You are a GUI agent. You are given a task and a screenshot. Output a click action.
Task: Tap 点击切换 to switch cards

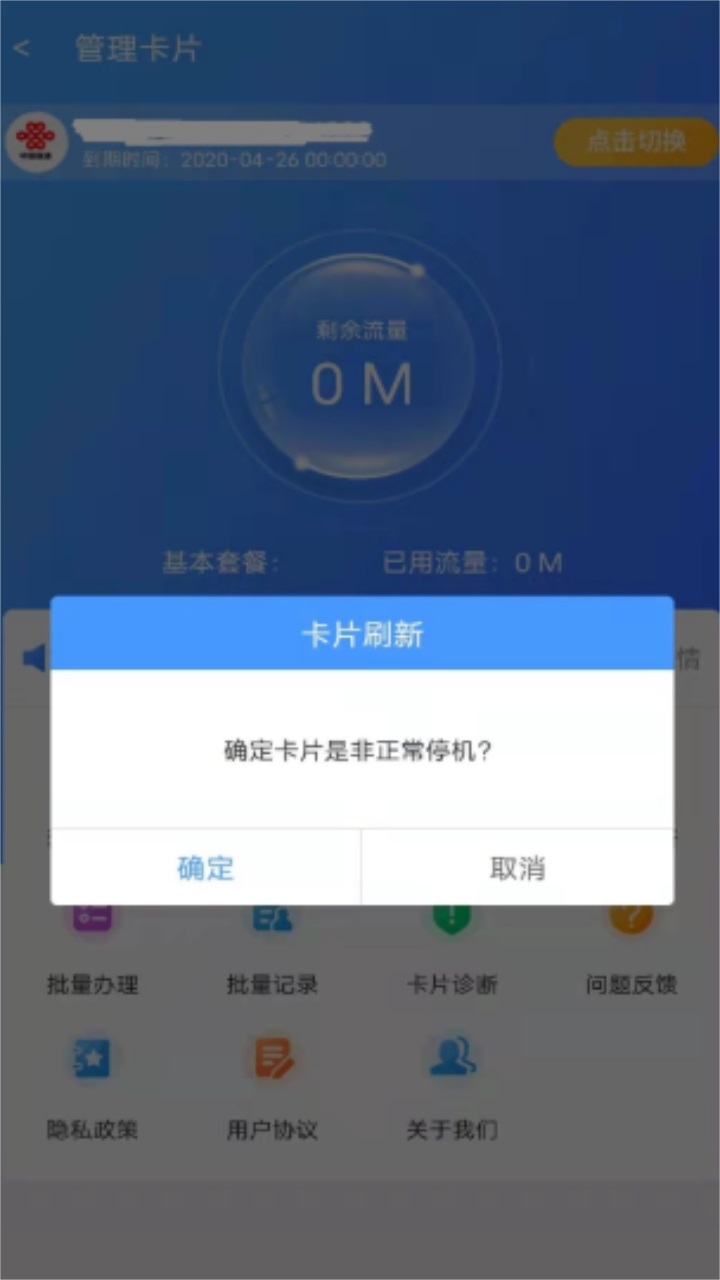(636, 141)
